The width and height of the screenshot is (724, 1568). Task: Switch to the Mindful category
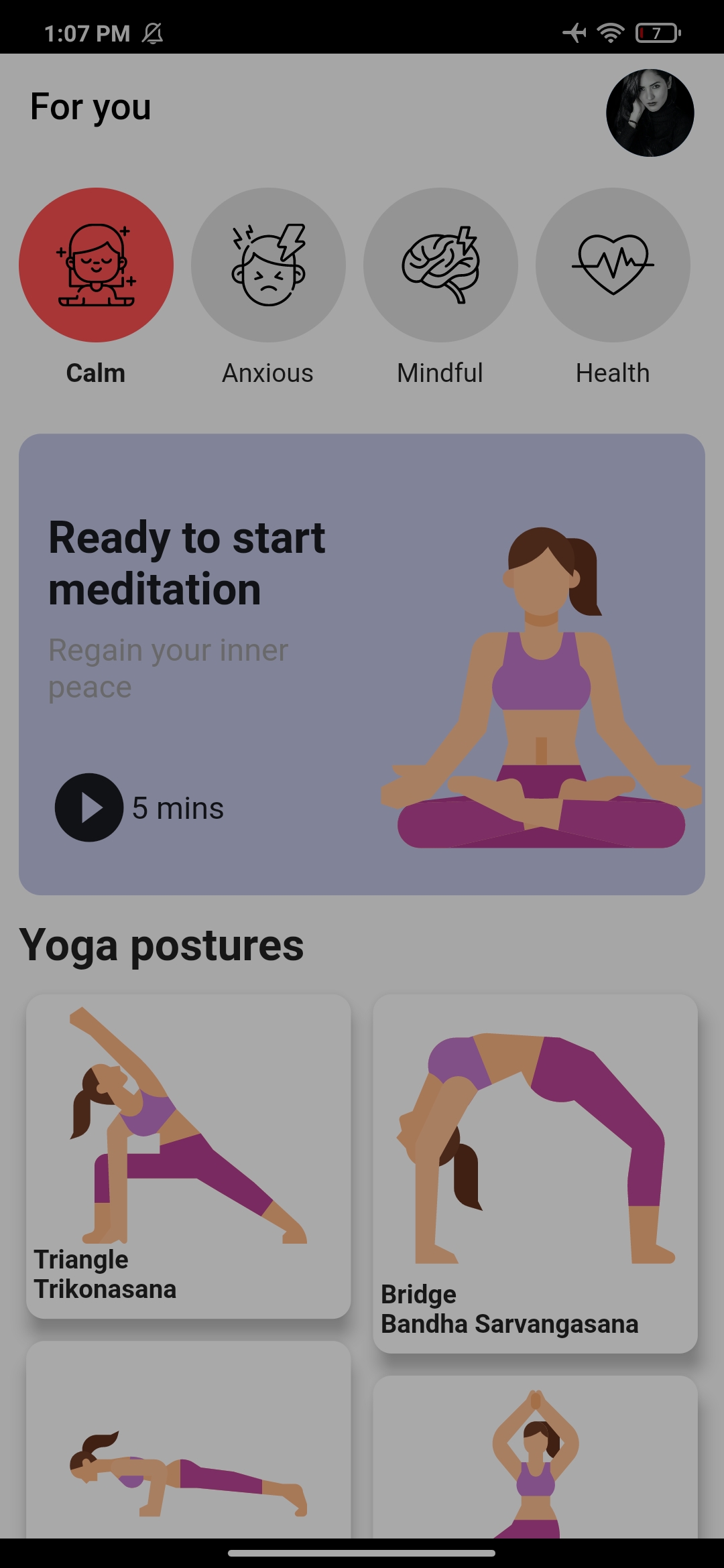(440, 265)
